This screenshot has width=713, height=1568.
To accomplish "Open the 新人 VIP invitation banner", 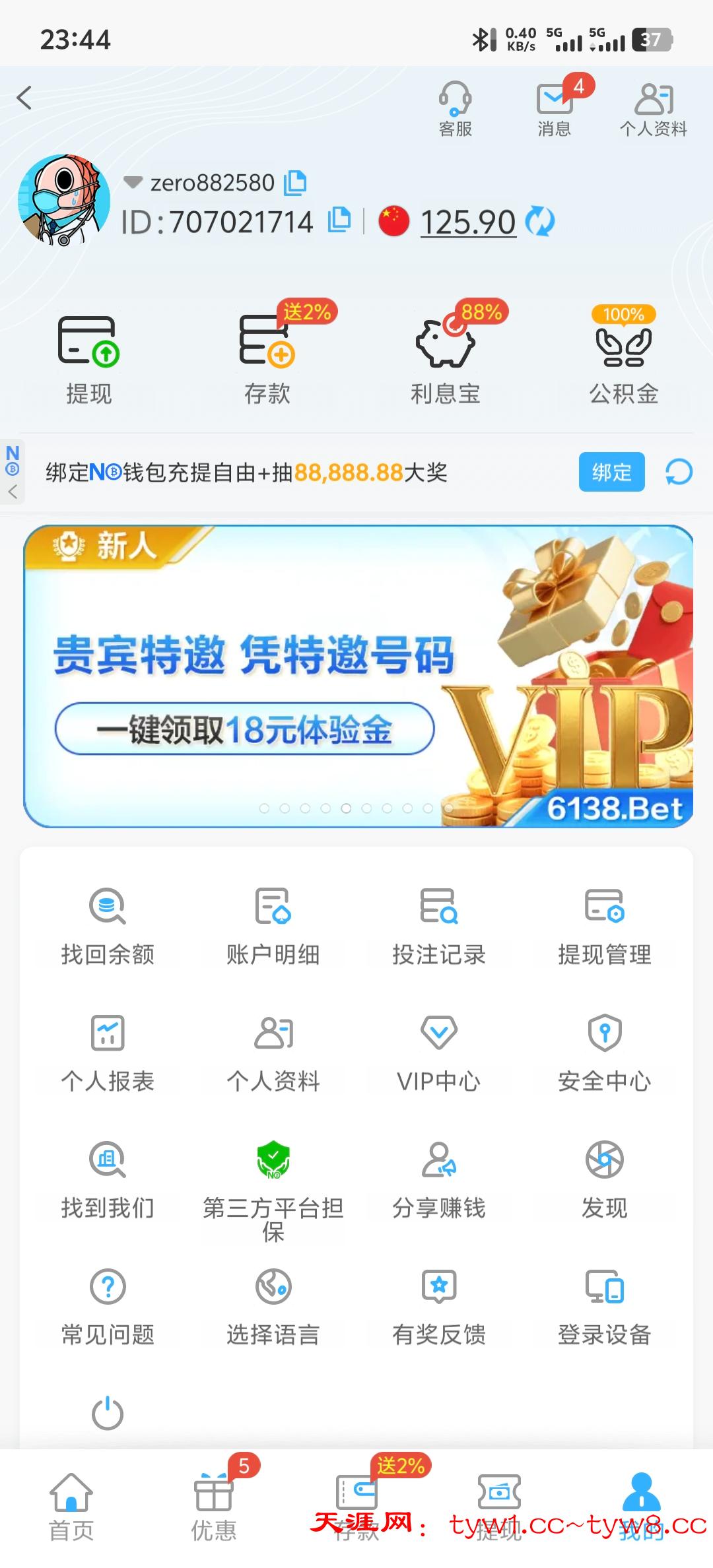I will [x=358, y=675].
